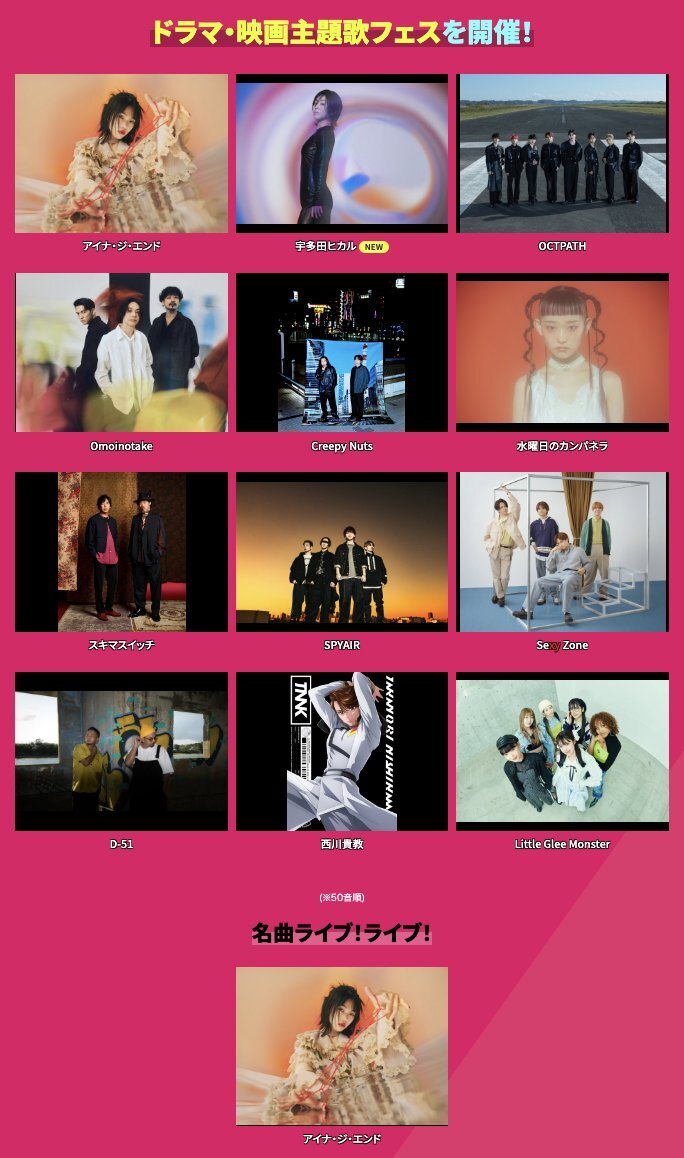Open the スキマスイッチ tile
The image size is (684, 1158).
pyautogui.click(x=121, y=562)
